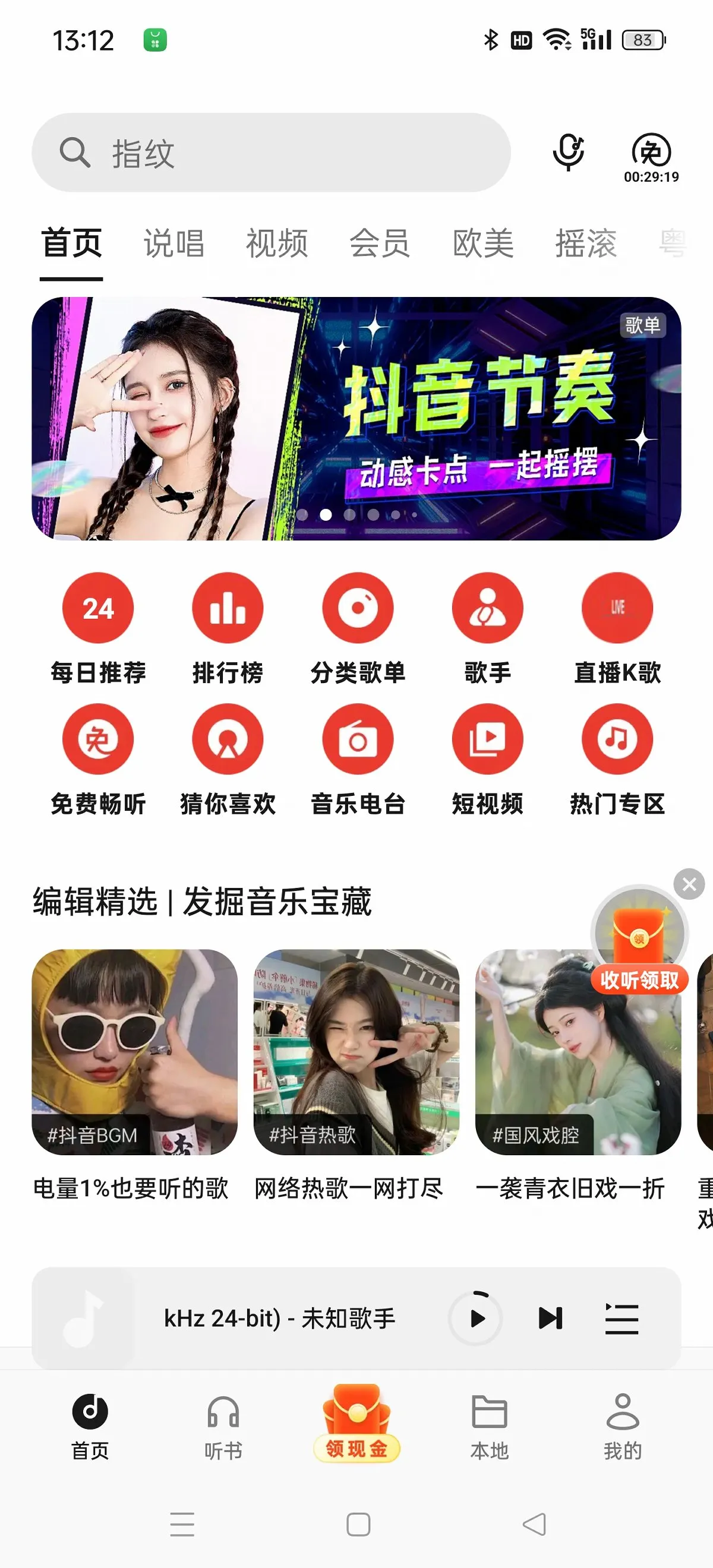Skip to the next track
Viewport: 713px width, 1568px height.
550,1319
